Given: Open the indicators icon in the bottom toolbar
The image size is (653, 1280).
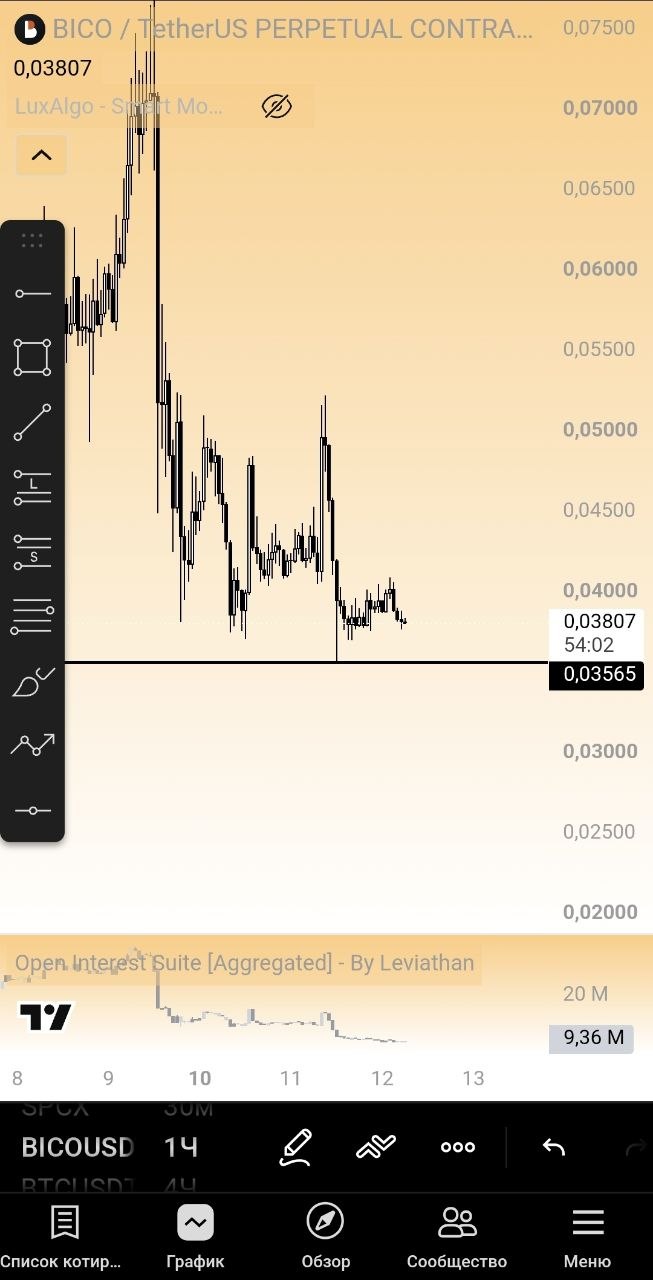Looking at the screenshot, I should pos(376,1147).
